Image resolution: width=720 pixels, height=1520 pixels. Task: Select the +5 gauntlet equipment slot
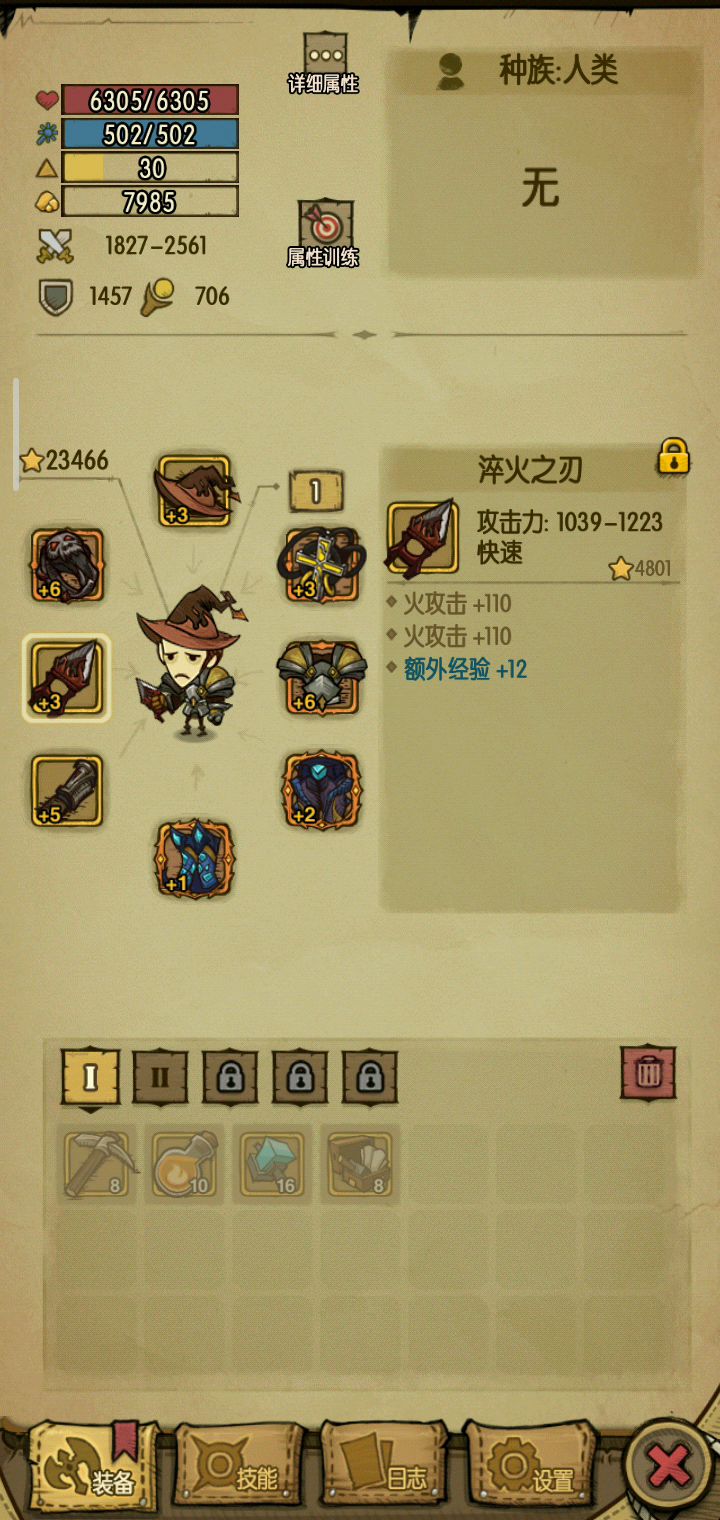67,791
